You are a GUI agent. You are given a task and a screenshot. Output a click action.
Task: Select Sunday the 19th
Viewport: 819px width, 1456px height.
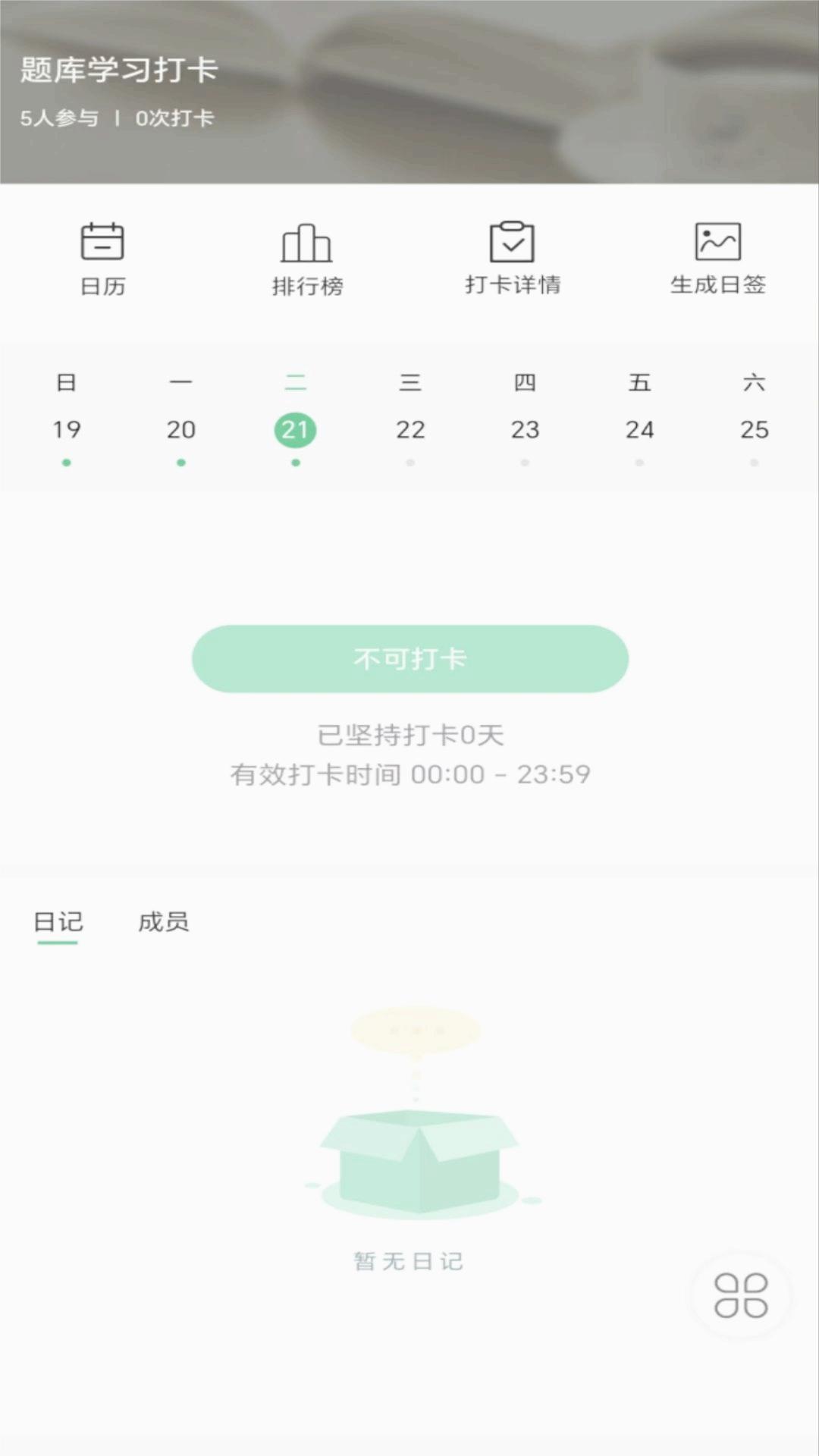pyautogui.click(x=67, y=429)
